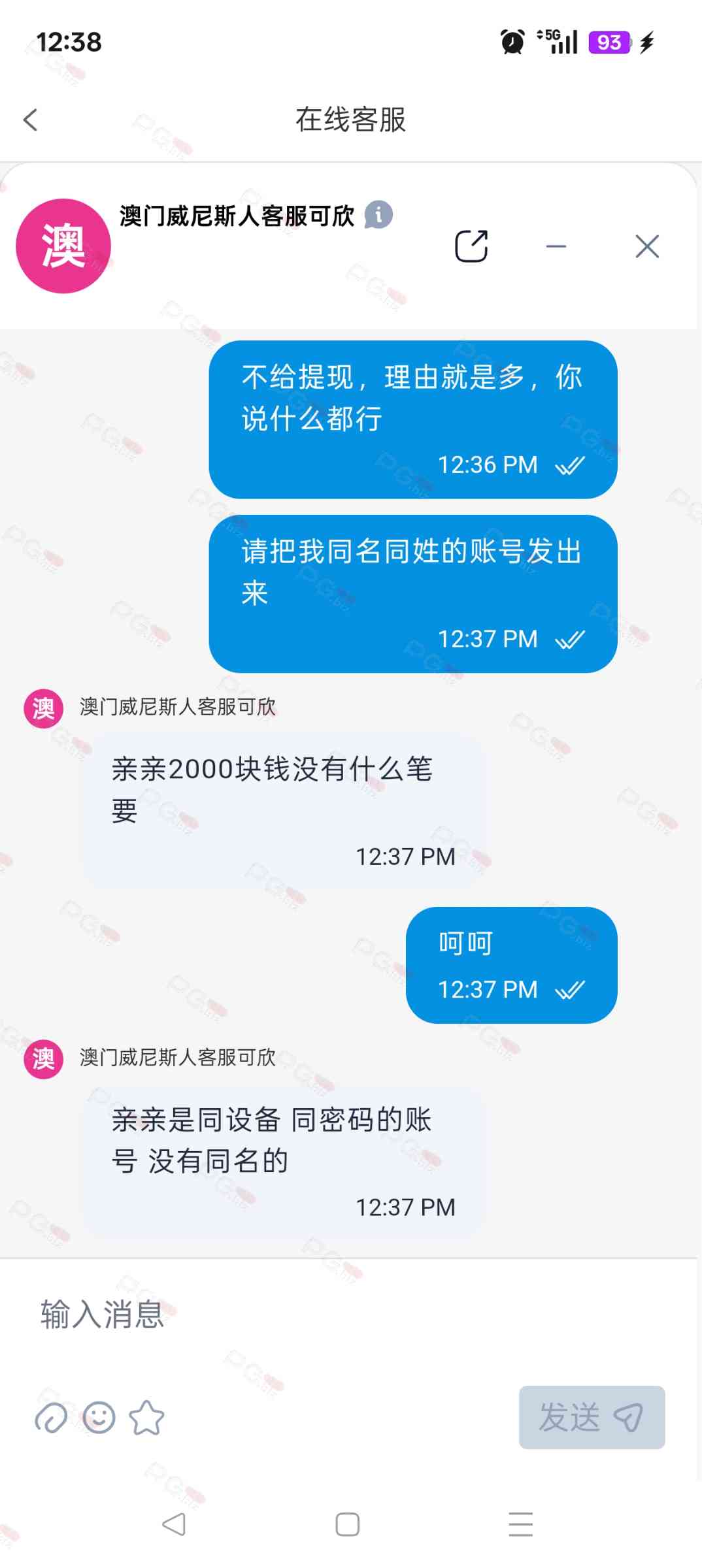Pop out the chat window
The width and height of the screenshot is (702, 1568).
[471, 246]
